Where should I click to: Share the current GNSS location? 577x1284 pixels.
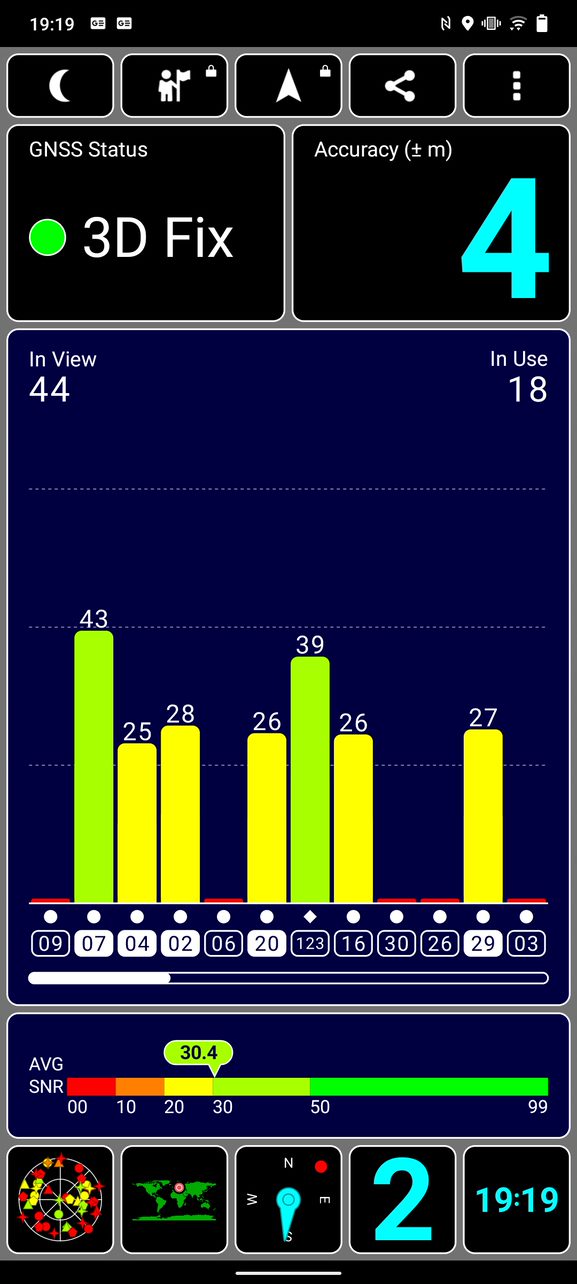coord(402,86)
